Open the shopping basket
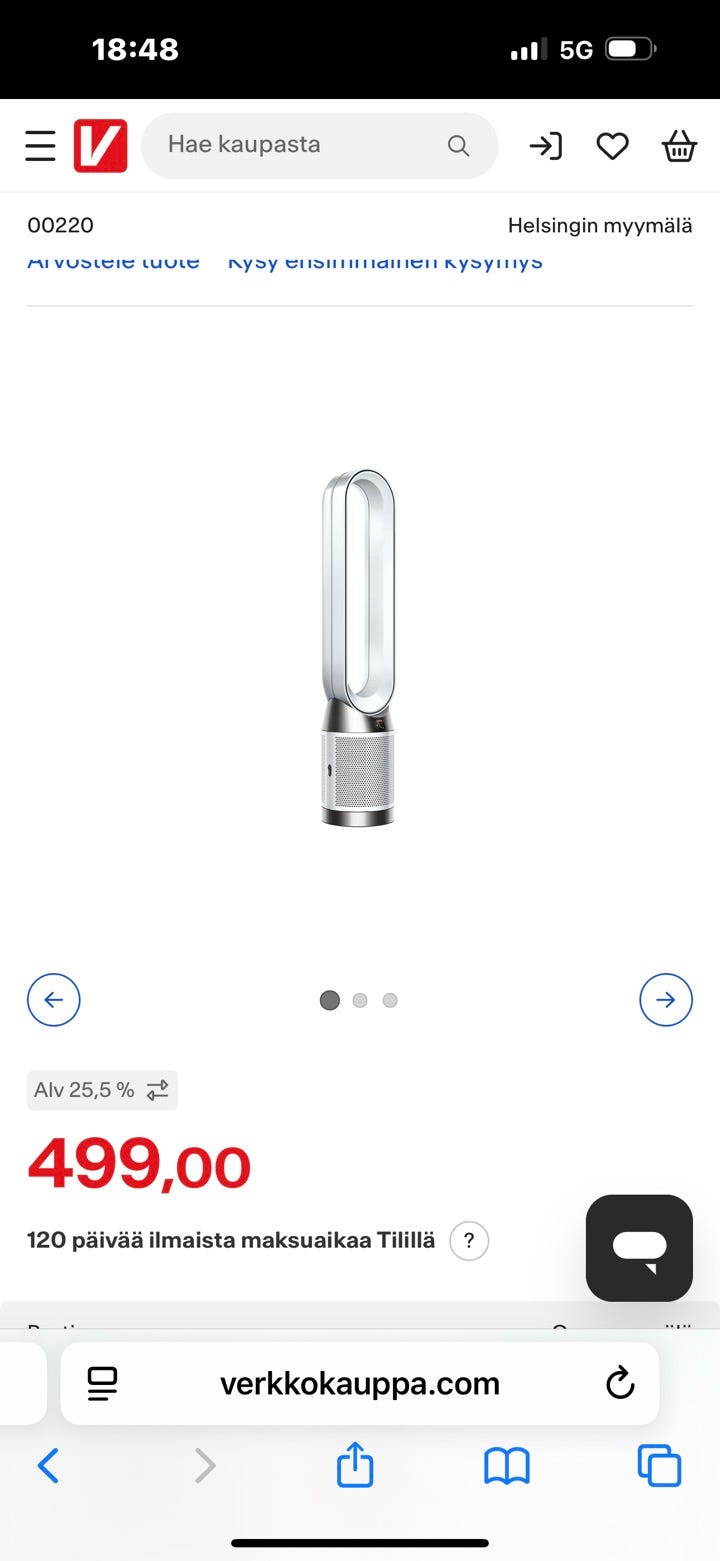The width and height of the screenshot is (720, 1561). click(x=679, y=147)
